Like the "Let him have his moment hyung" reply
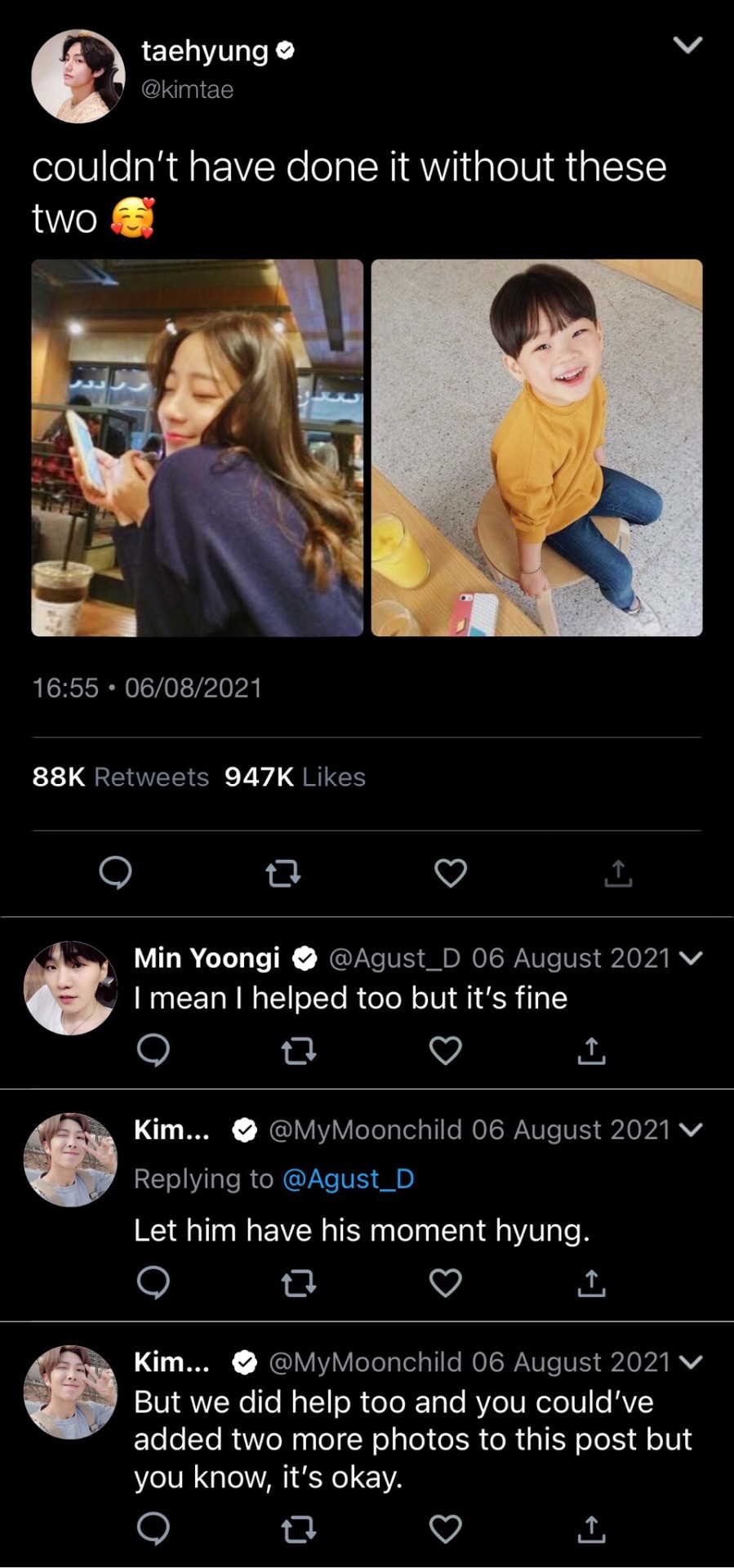Screen dimensions: 734x1568 [446, 1283]
